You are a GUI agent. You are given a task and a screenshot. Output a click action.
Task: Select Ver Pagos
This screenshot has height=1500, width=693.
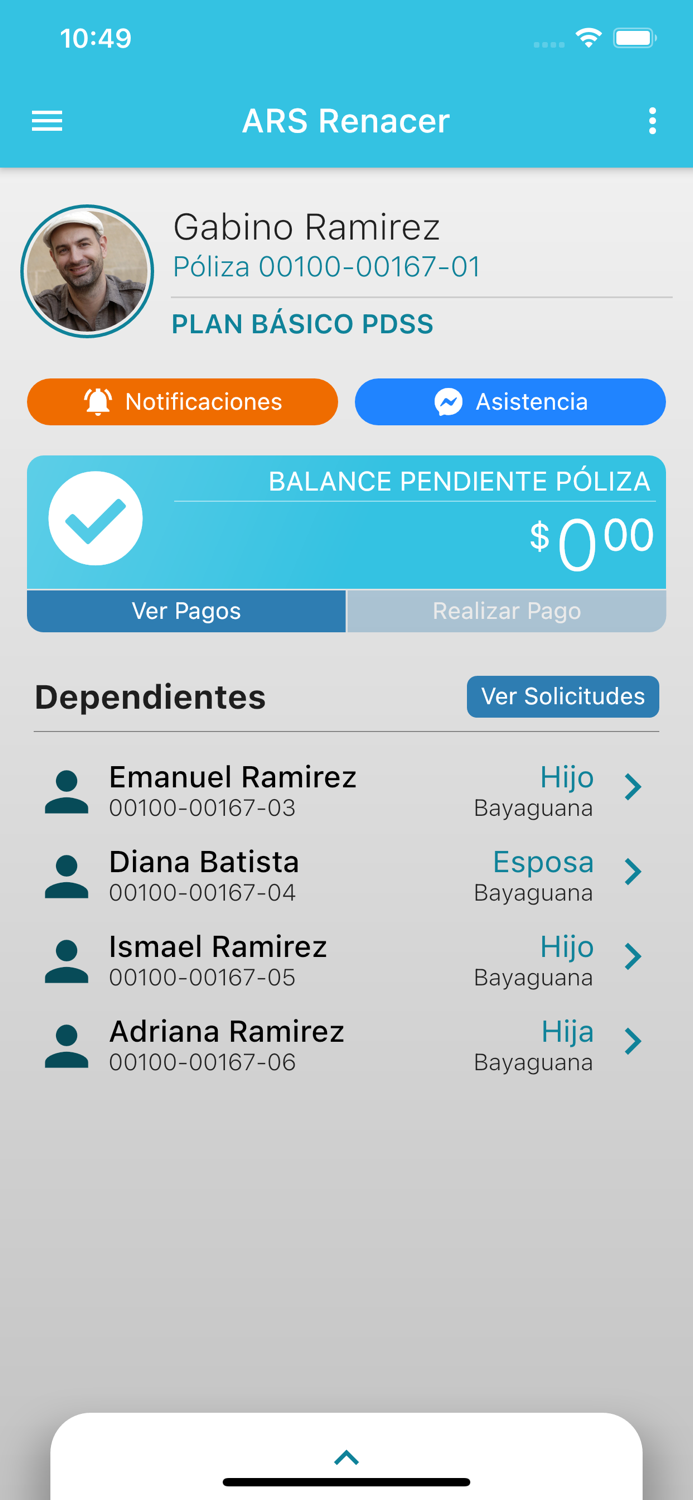pos(186,611)
